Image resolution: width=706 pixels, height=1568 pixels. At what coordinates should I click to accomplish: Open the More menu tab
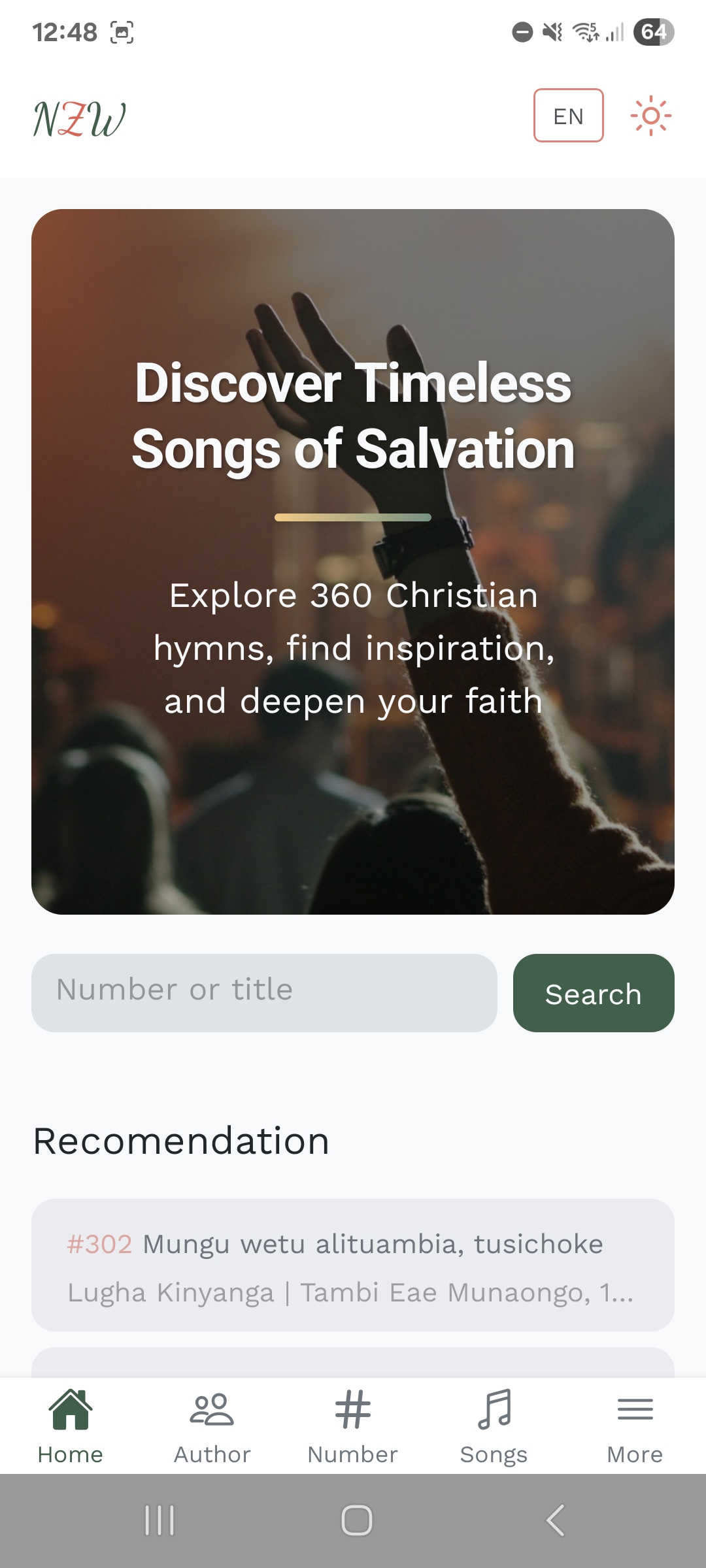[635, 1427]
